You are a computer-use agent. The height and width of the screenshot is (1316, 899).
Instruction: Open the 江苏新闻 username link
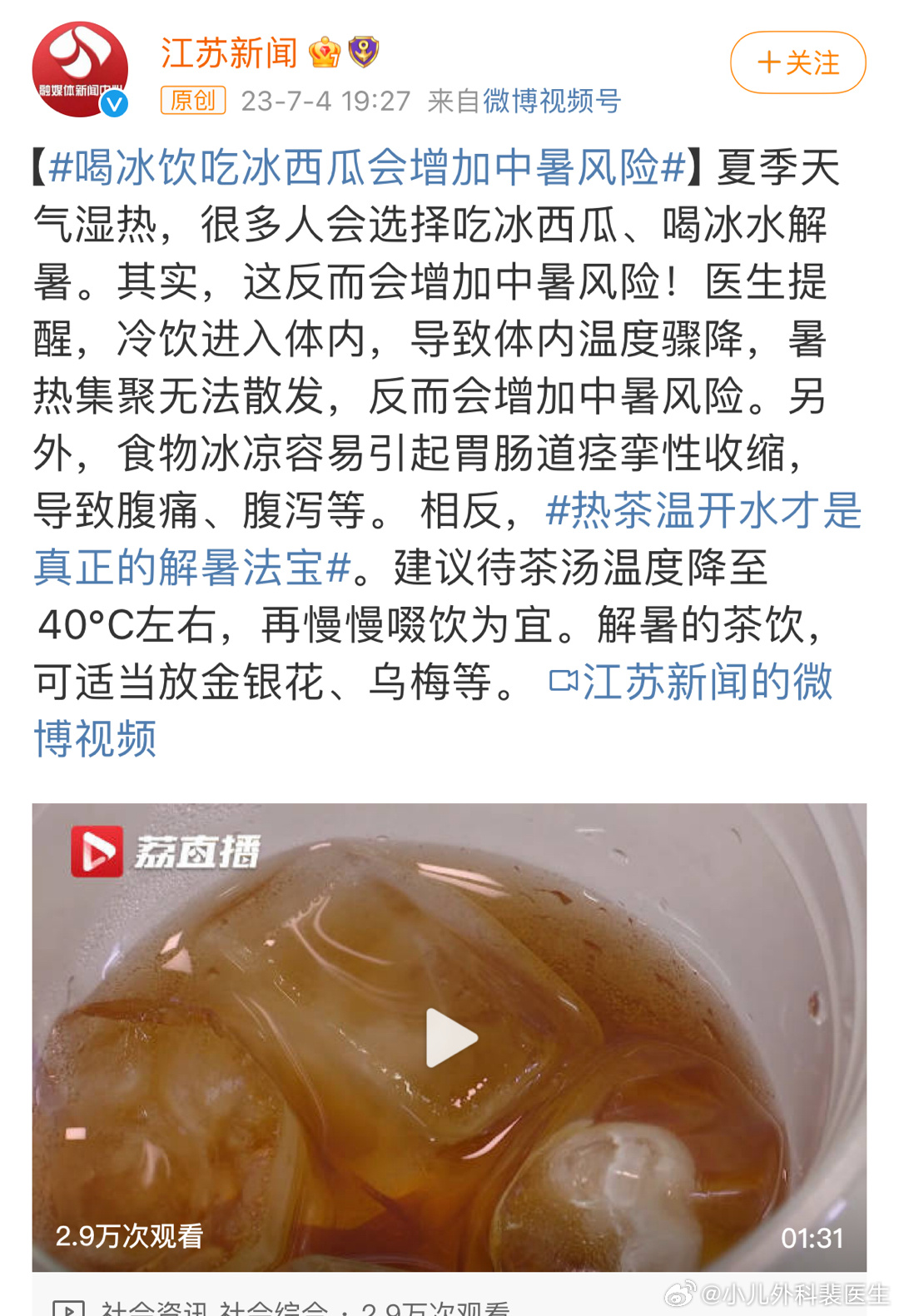pyautogui.click(x=229, y=53)
